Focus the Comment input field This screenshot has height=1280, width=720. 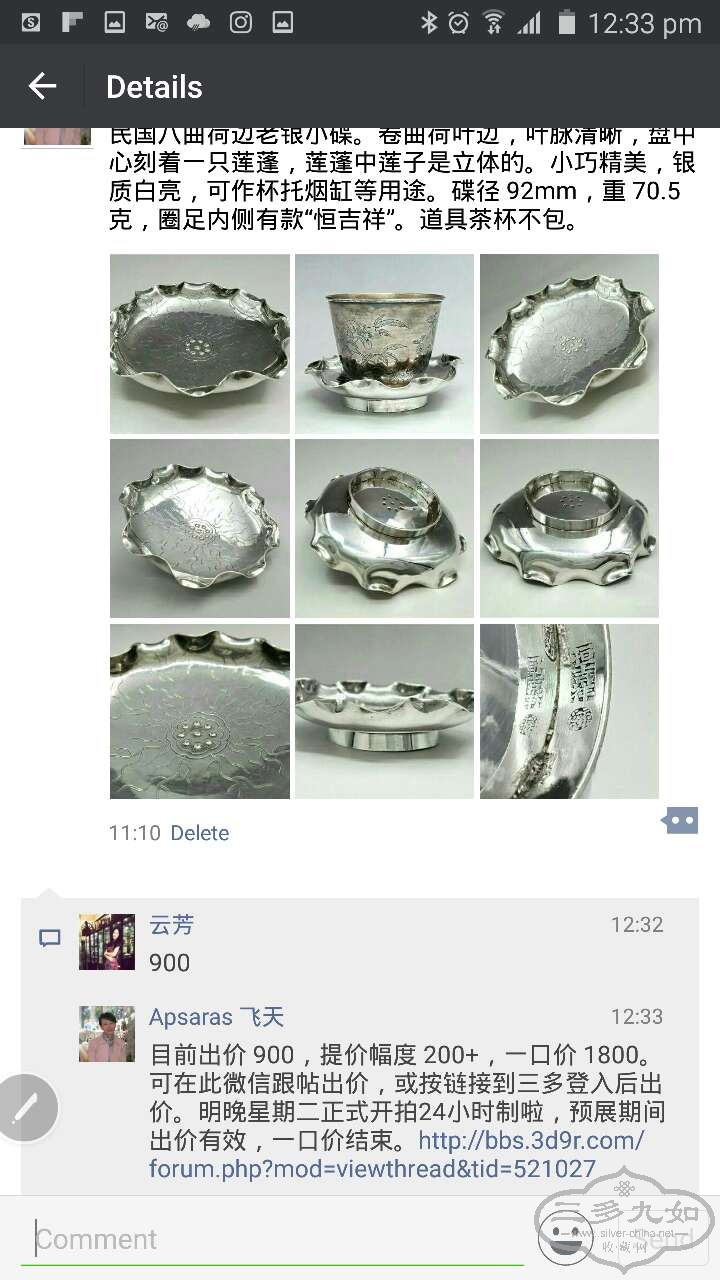(x=270, y=1240)
